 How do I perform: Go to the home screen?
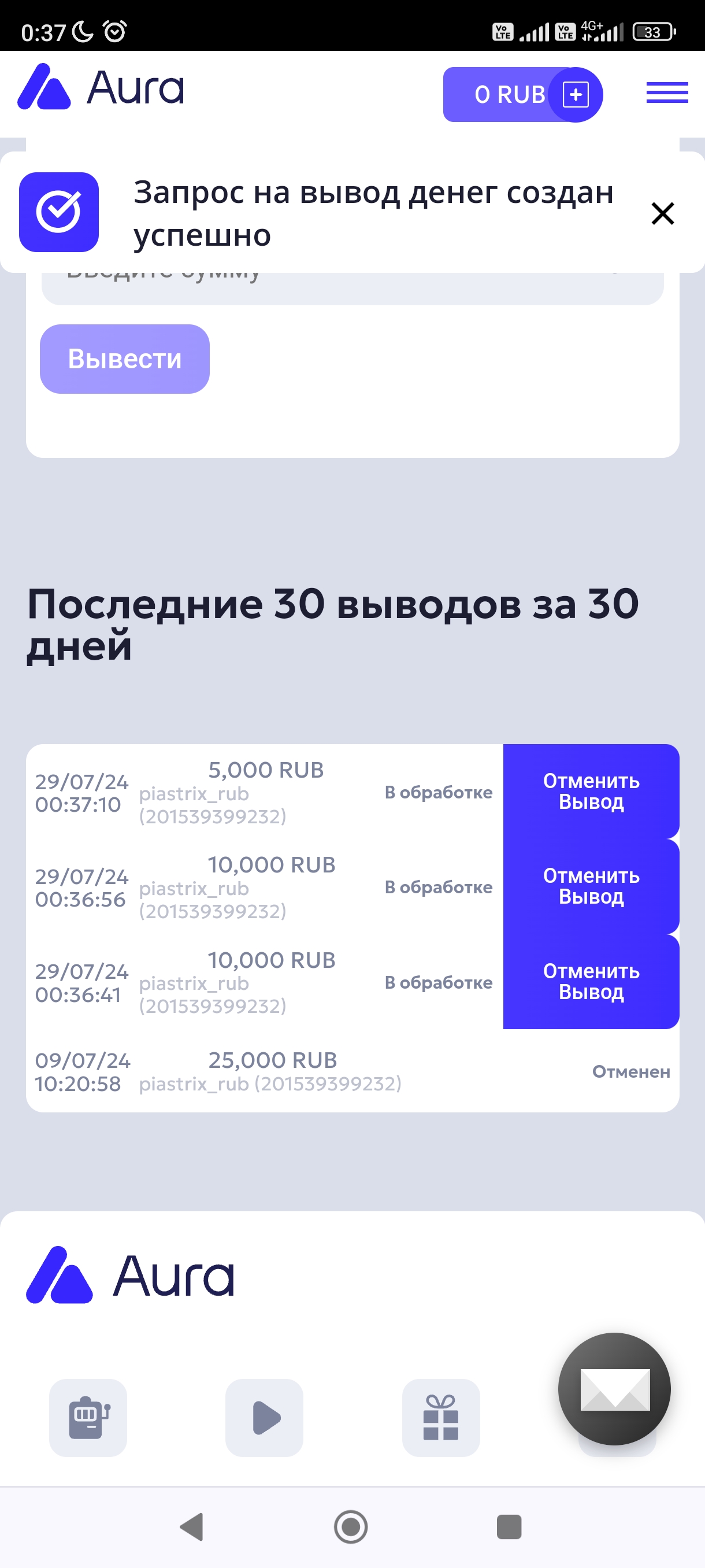(351, 1526)
